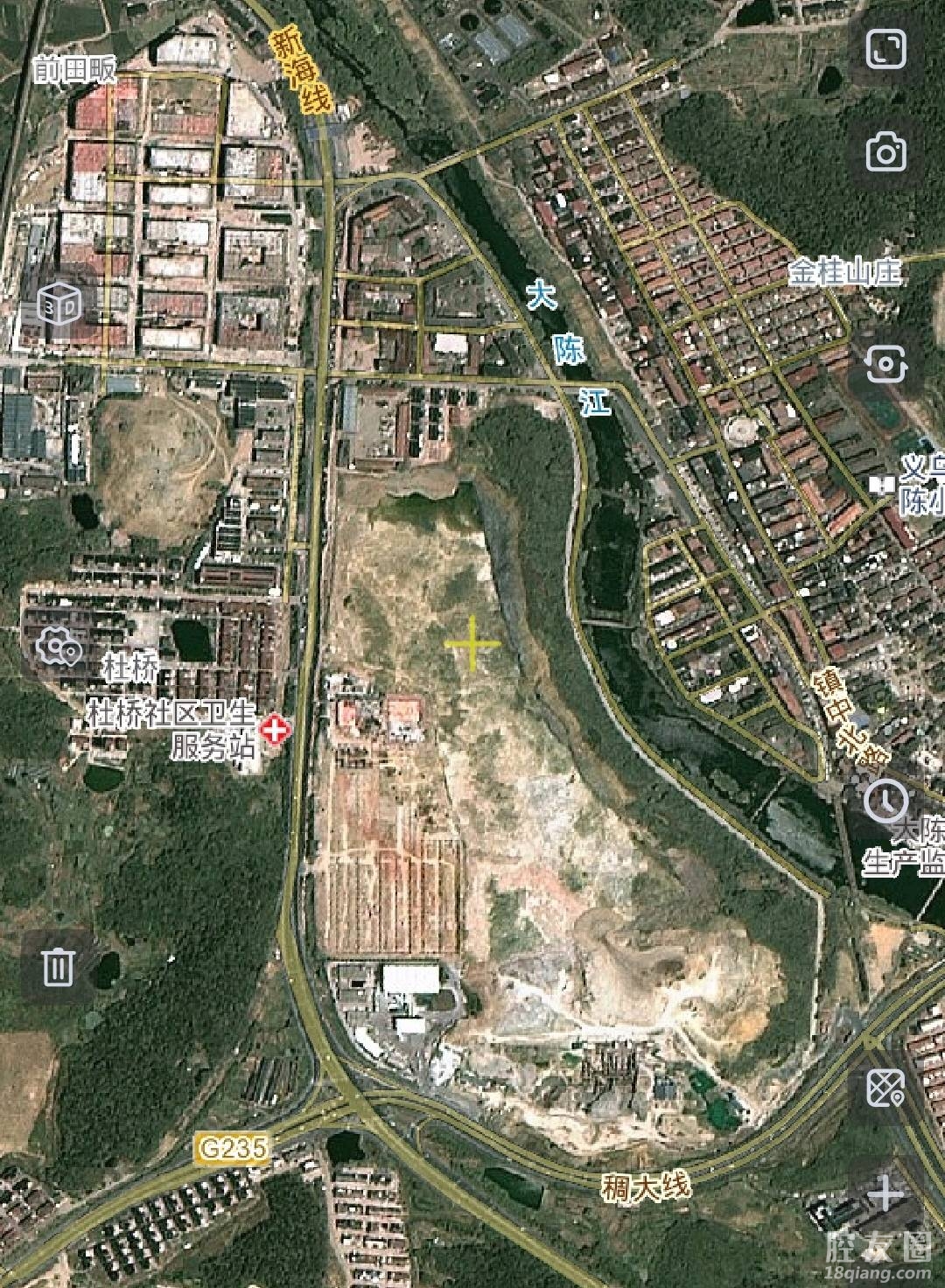Image resolution: width=945 pixels, height=1288 pixels.
Task: Select the 杜桥社区卫生服务站 red cross marker
Action: [276, 729]
